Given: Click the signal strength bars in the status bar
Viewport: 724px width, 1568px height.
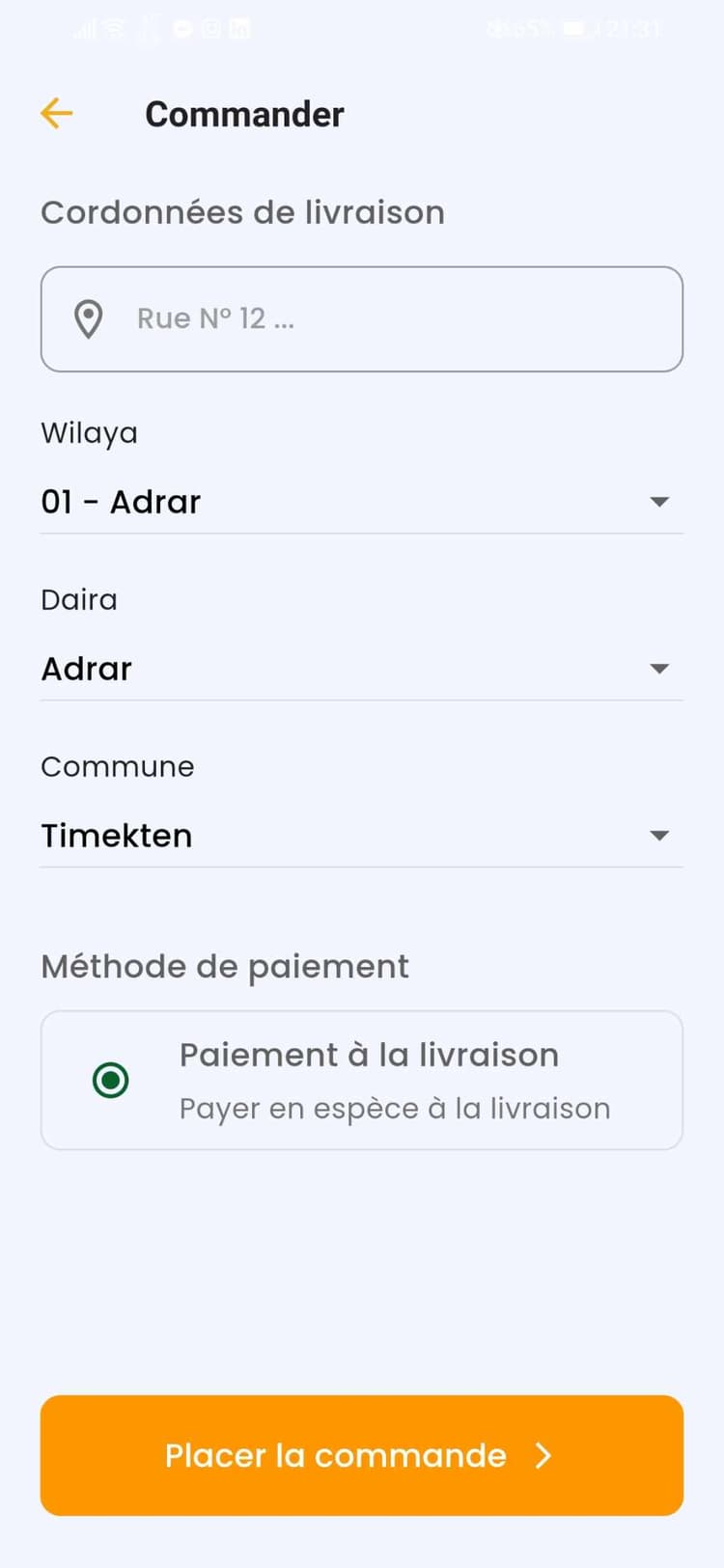Looking at the screenshot, I should (x=85, y=28).
